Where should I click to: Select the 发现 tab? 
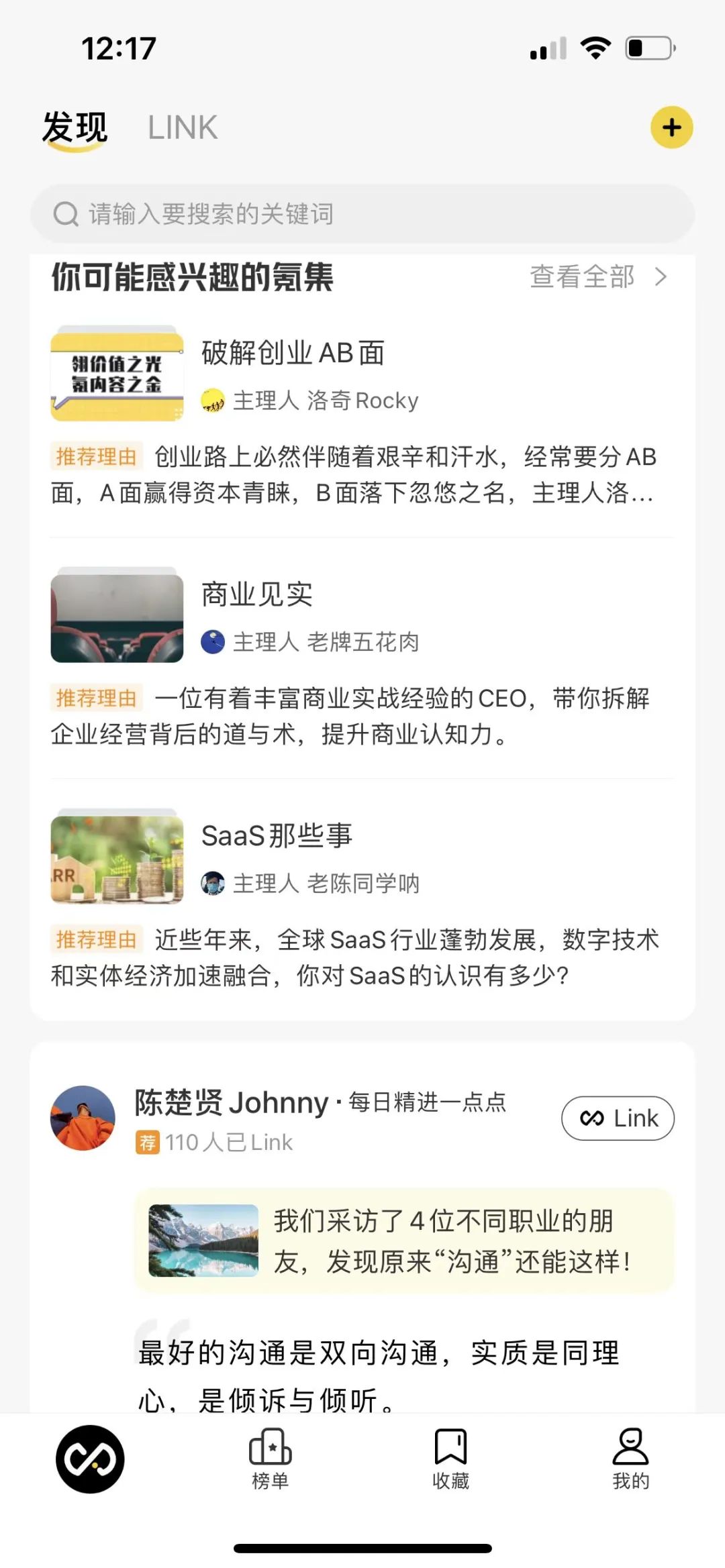[x=75, y=127]
